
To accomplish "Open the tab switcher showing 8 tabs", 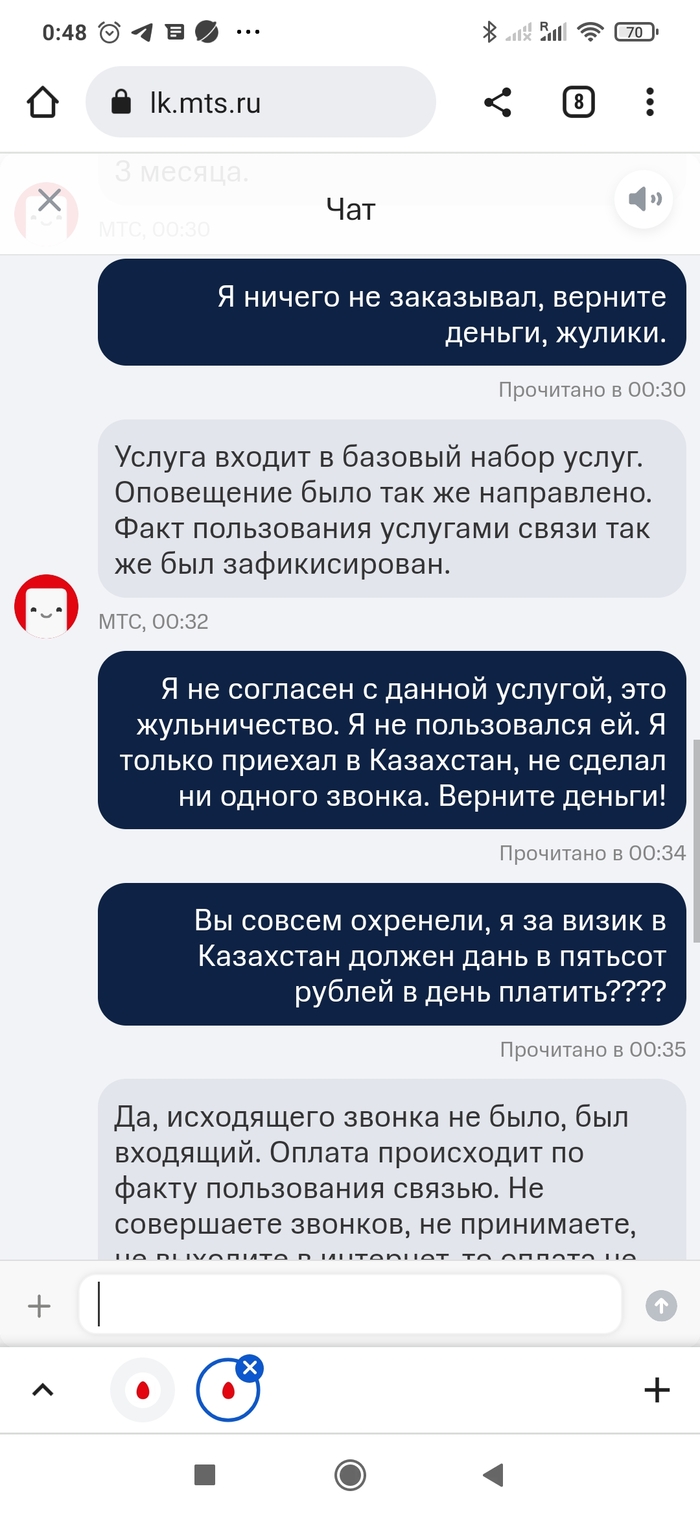I will coord(578,102).
